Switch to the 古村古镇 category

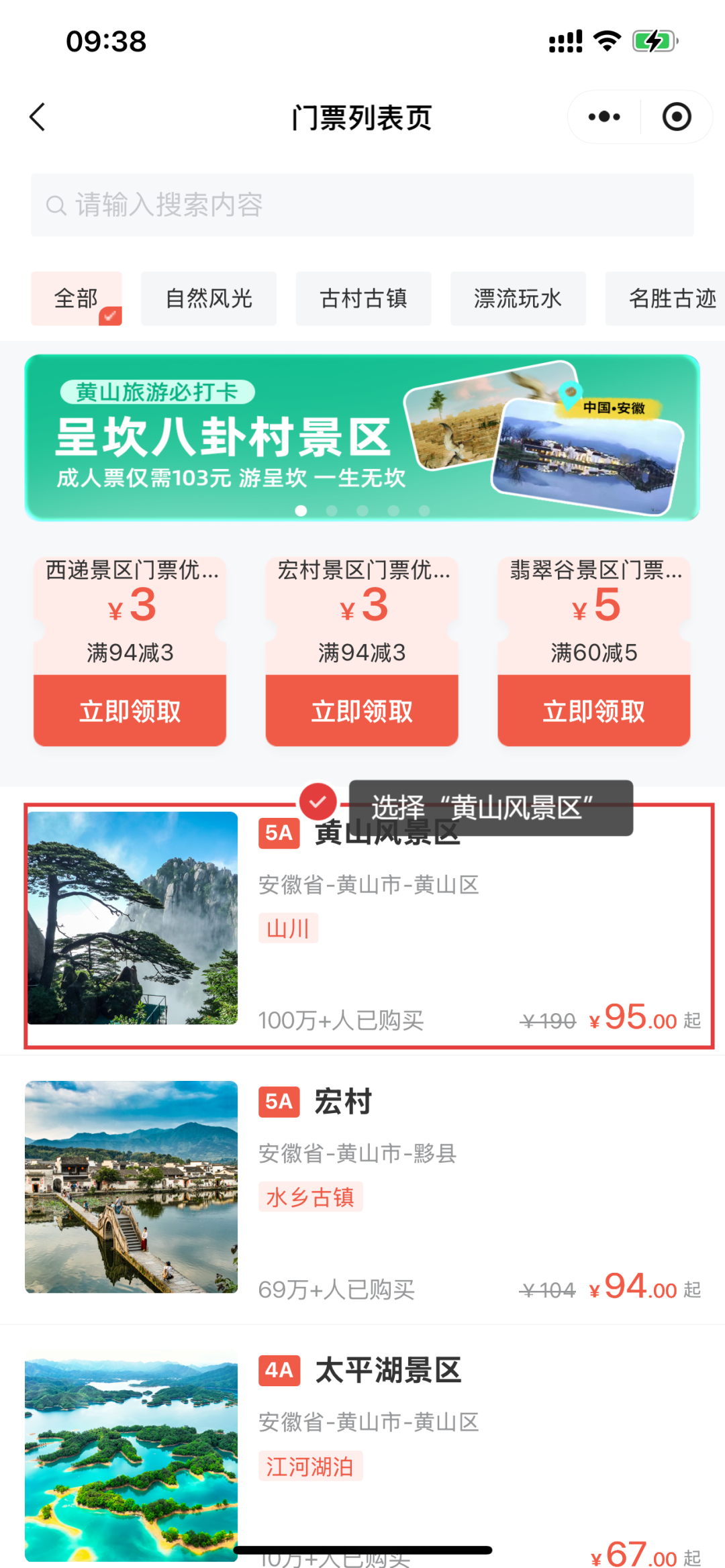point(363,299)
